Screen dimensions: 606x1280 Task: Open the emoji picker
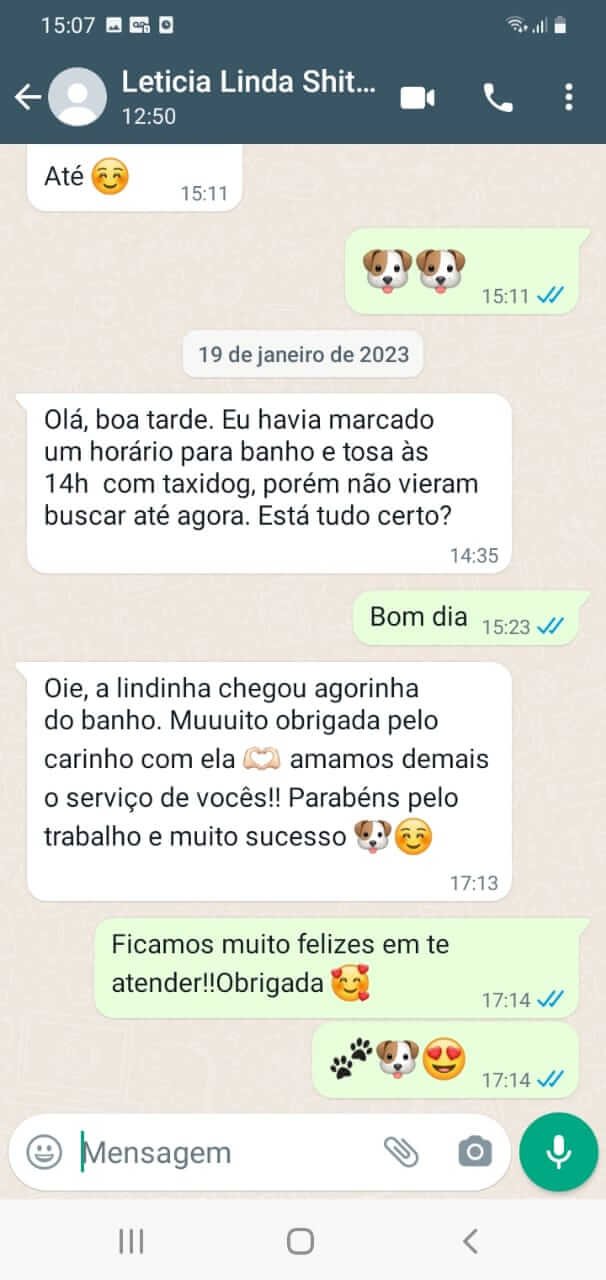point(44,1152)
